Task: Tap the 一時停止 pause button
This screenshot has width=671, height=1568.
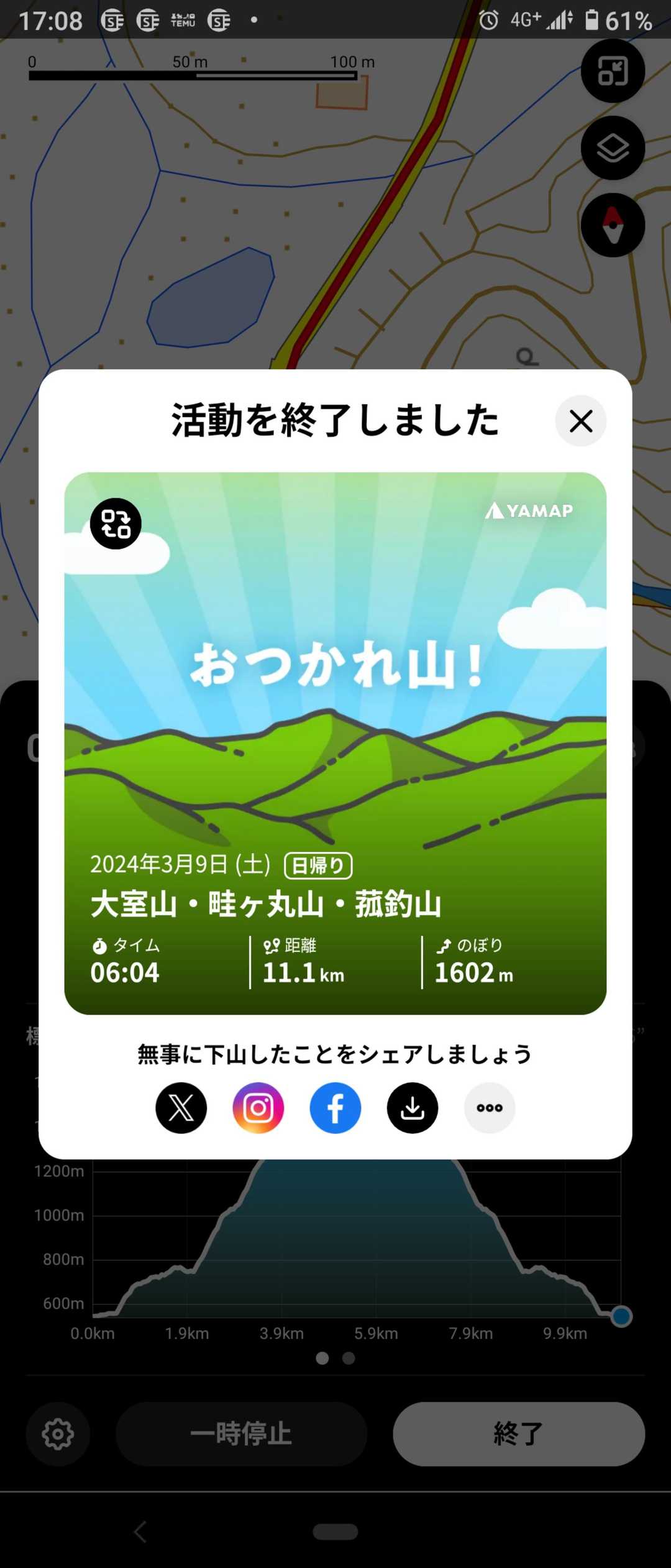Action: point(241,1434)
